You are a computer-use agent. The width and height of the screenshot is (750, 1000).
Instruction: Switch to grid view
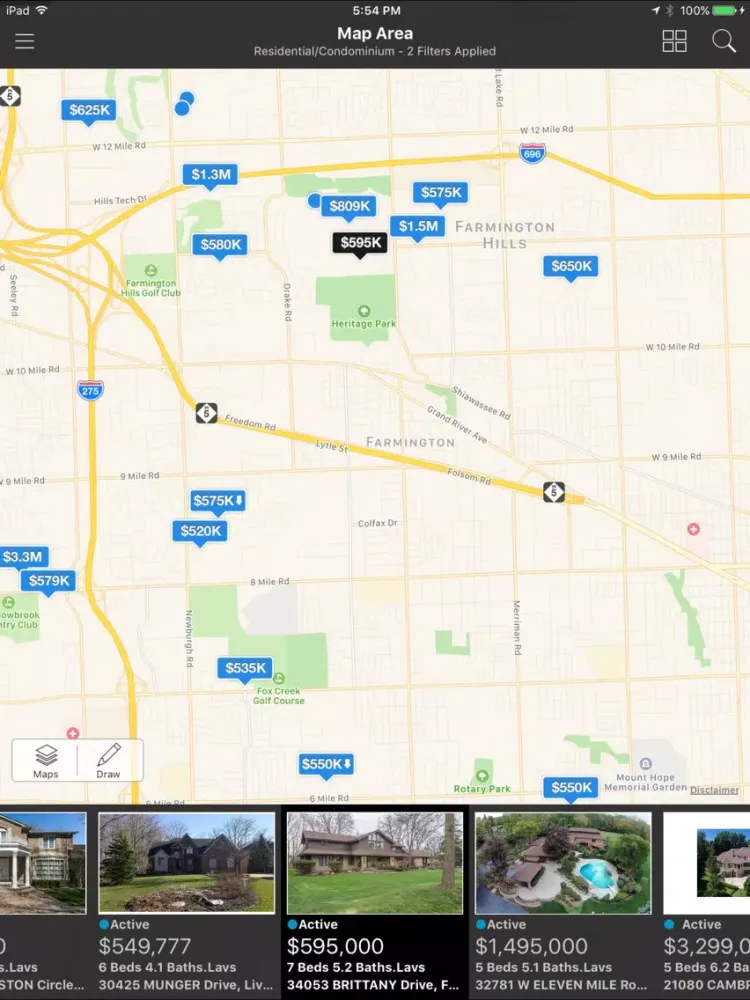tap(675, 41)
